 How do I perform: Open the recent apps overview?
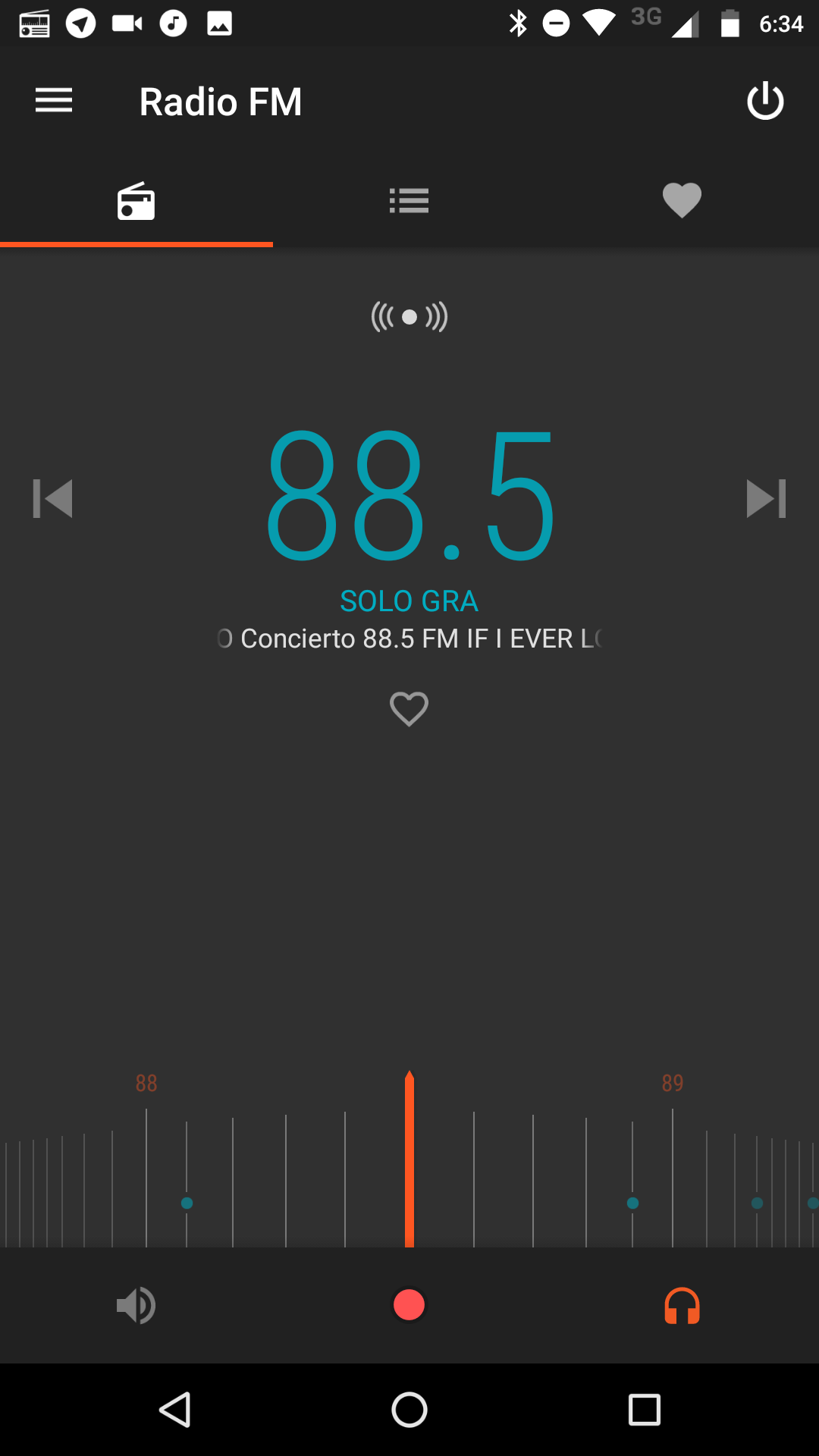click(645, 1410)
